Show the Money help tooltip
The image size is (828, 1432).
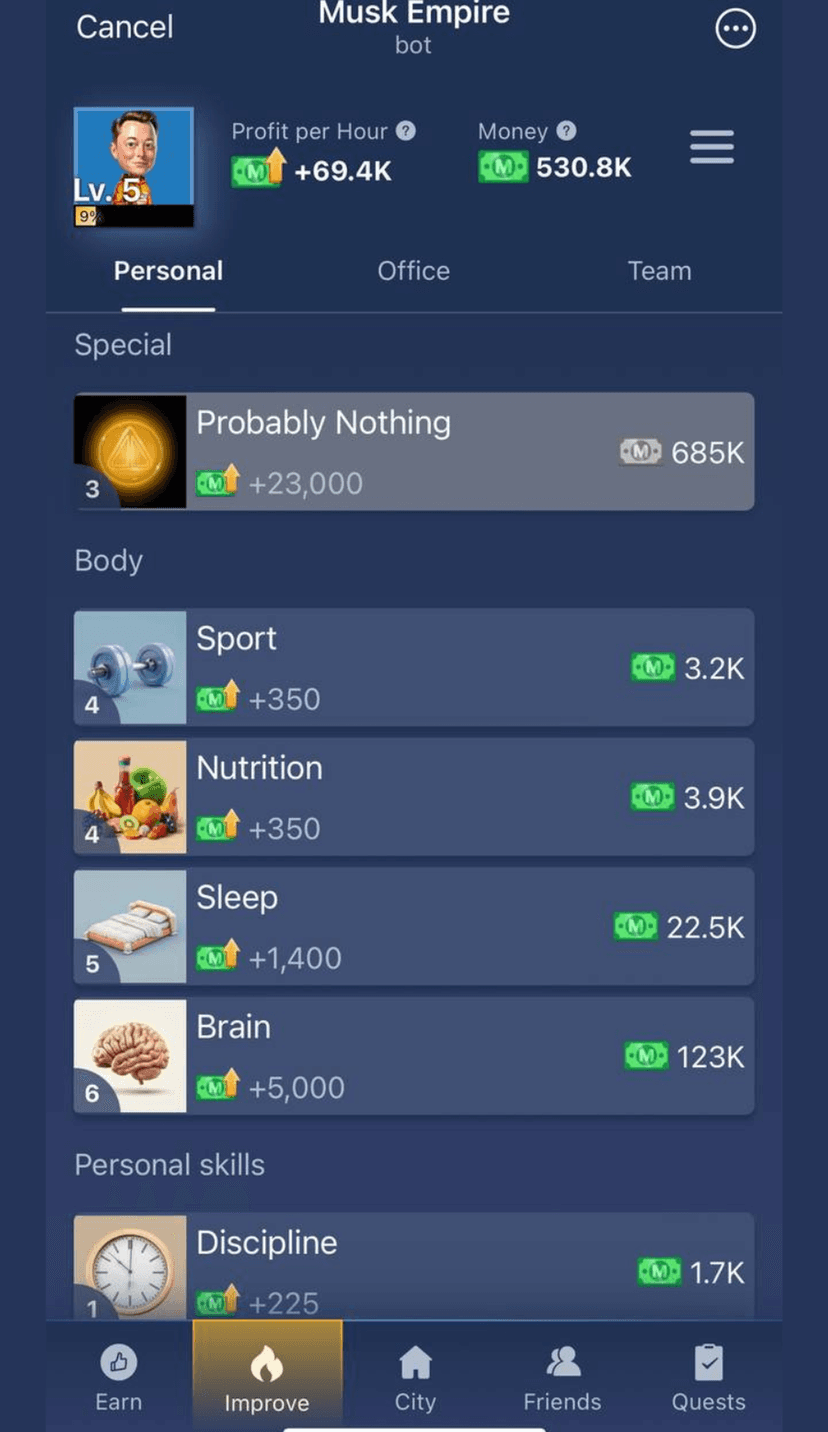click(566, 131)
